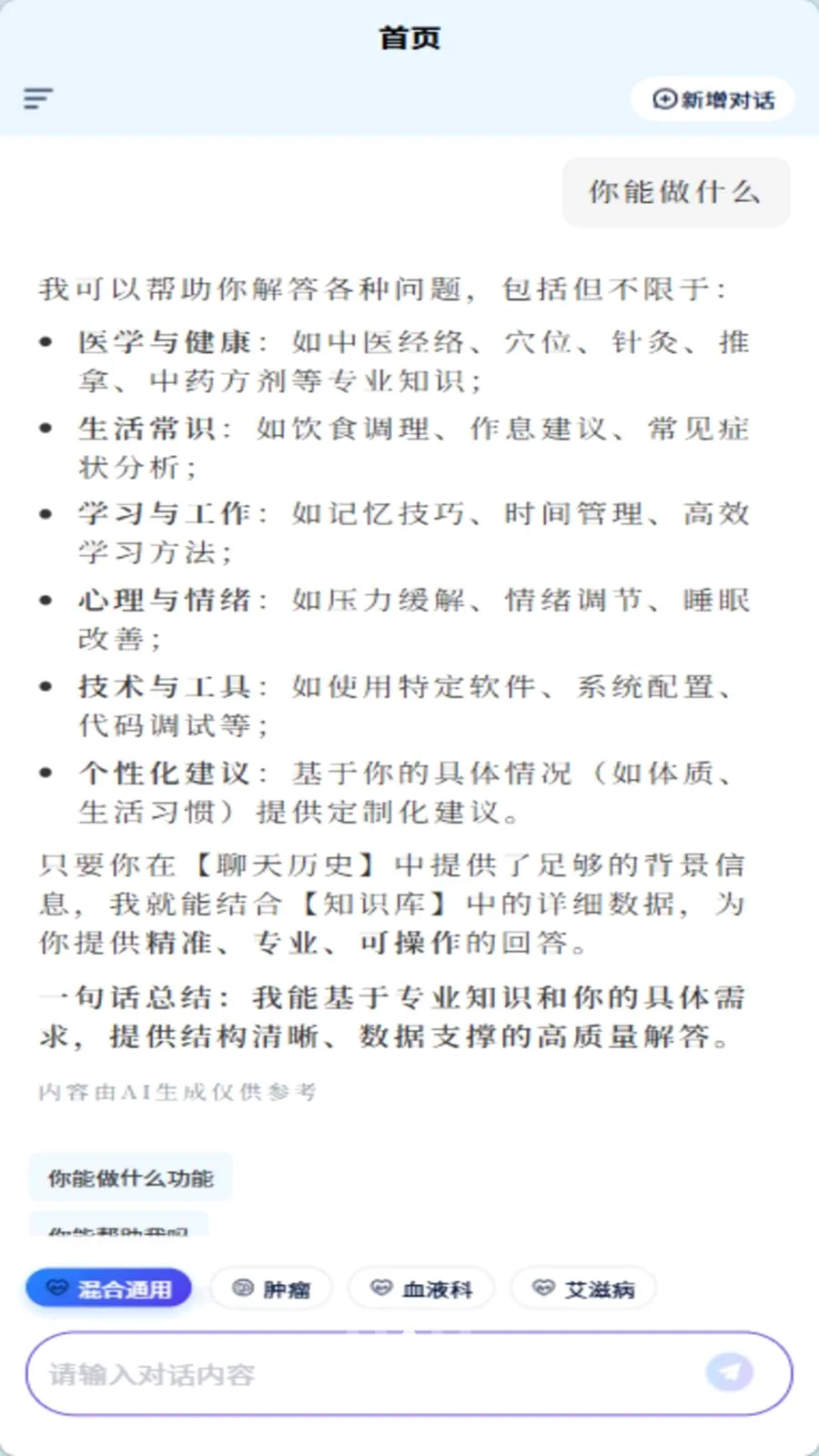Viewport: 819px width, 1456px height.
Task: Start a new conversation with 新增对话
Action: click(713, 99)
